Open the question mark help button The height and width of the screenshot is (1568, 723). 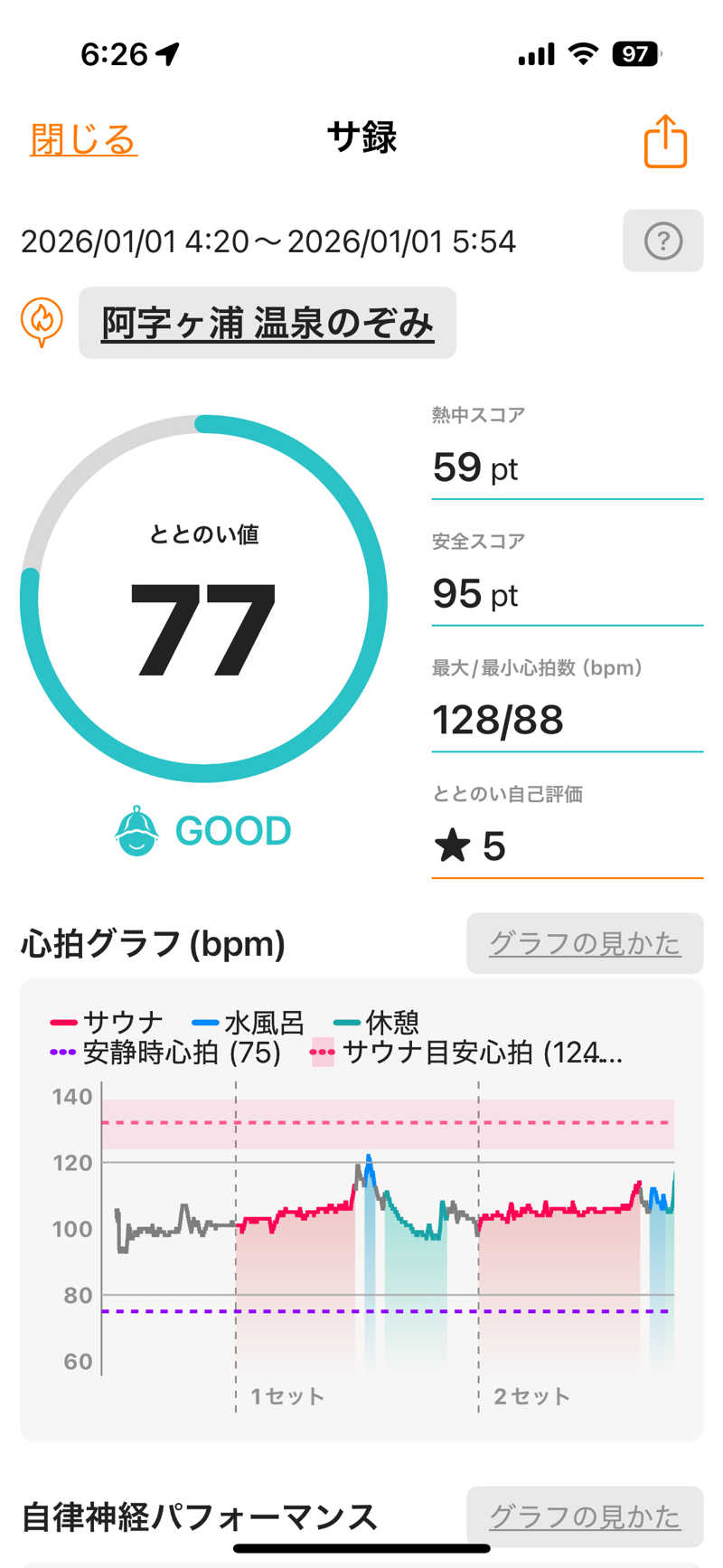tap(662, 241)
